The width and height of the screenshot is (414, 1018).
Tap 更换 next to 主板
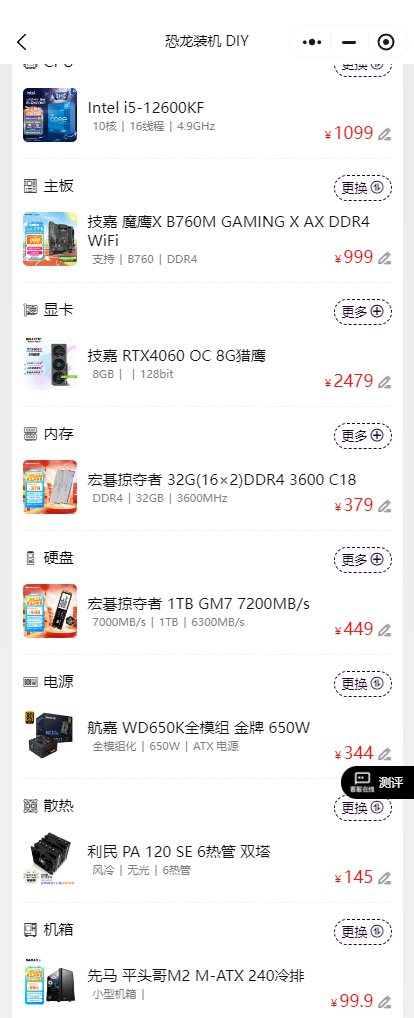coord(363,188)
